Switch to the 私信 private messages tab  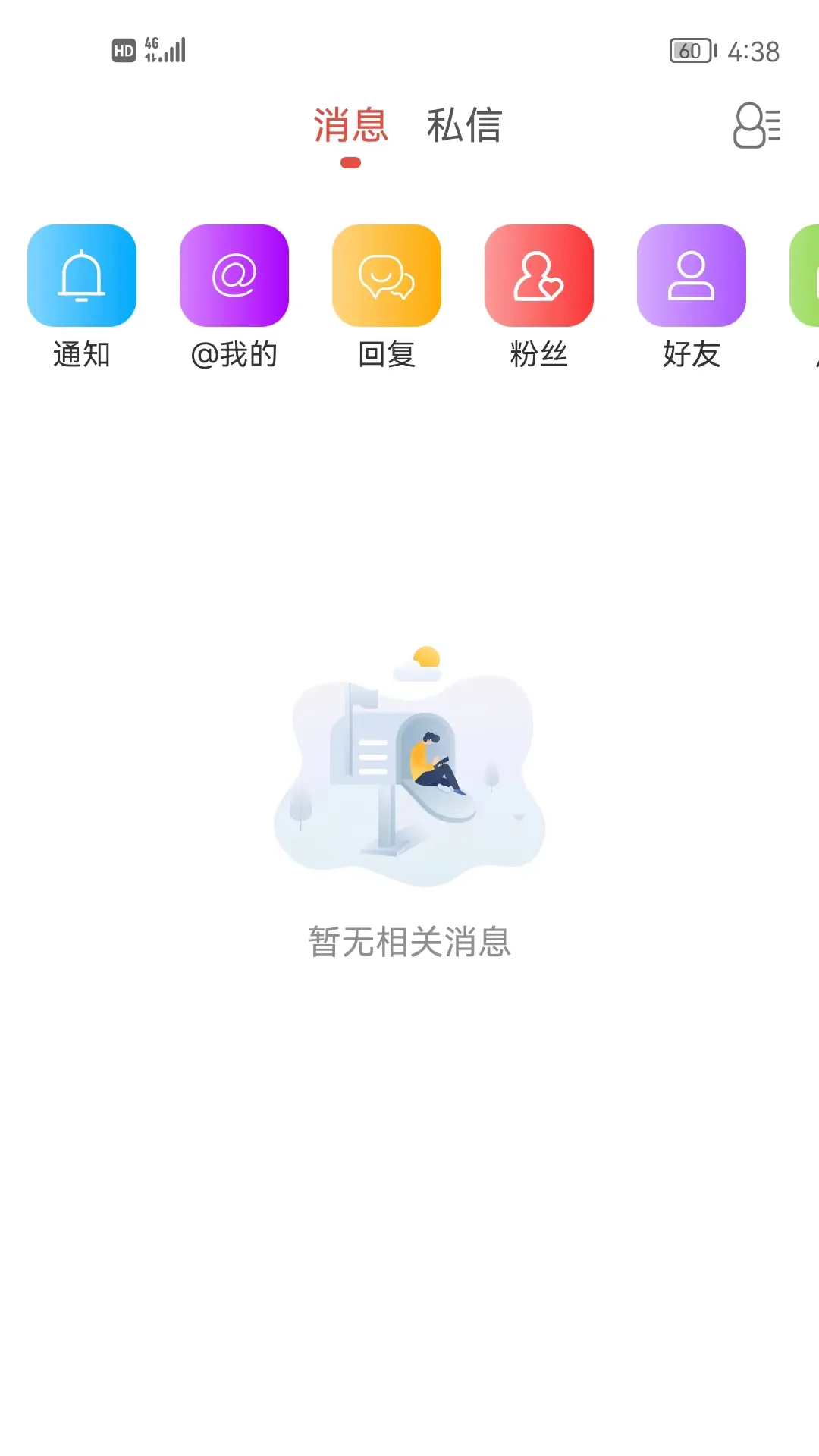464,126
